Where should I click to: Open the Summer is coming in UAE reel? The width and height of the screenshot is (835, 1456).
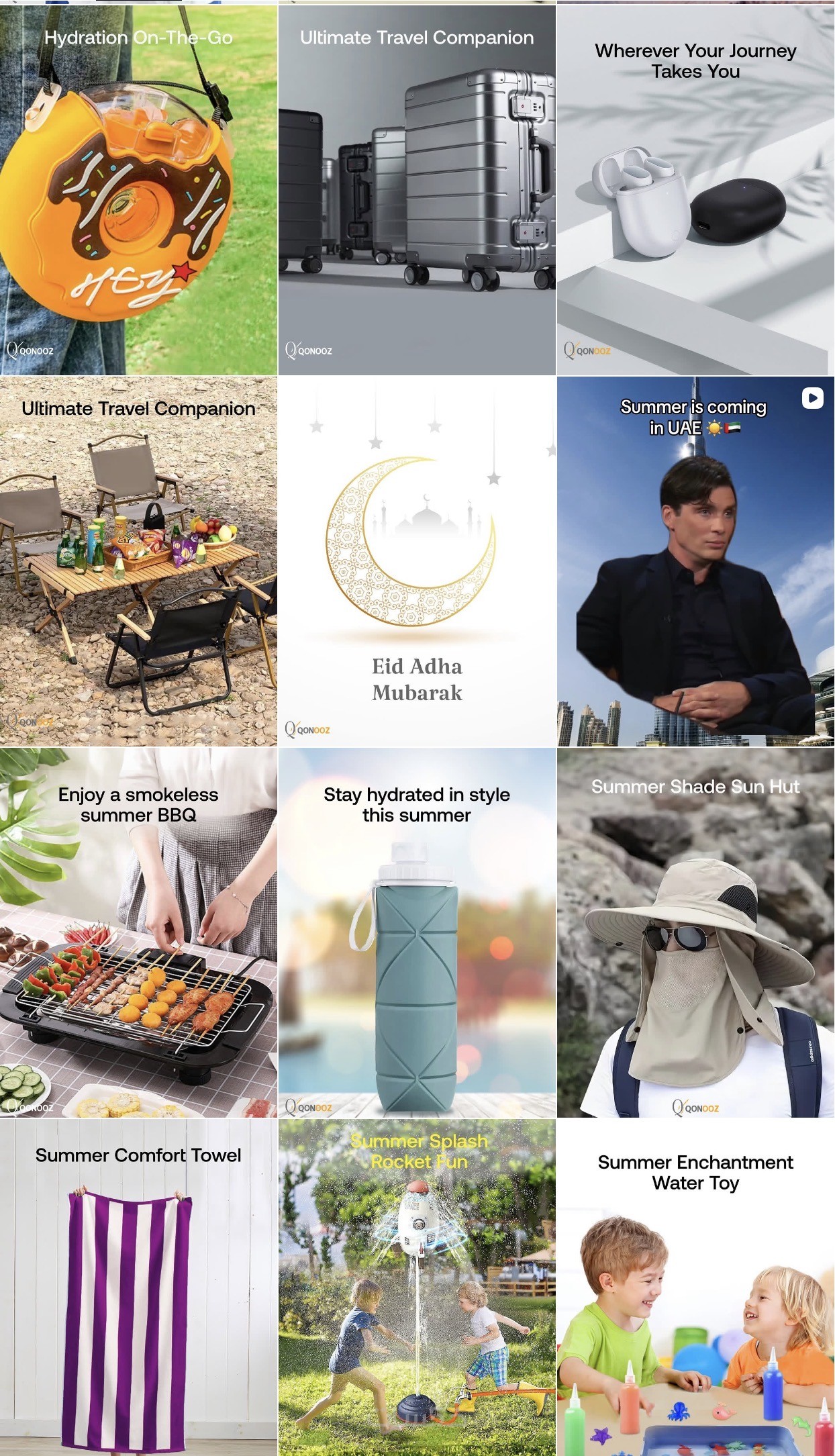coord(695,561)
